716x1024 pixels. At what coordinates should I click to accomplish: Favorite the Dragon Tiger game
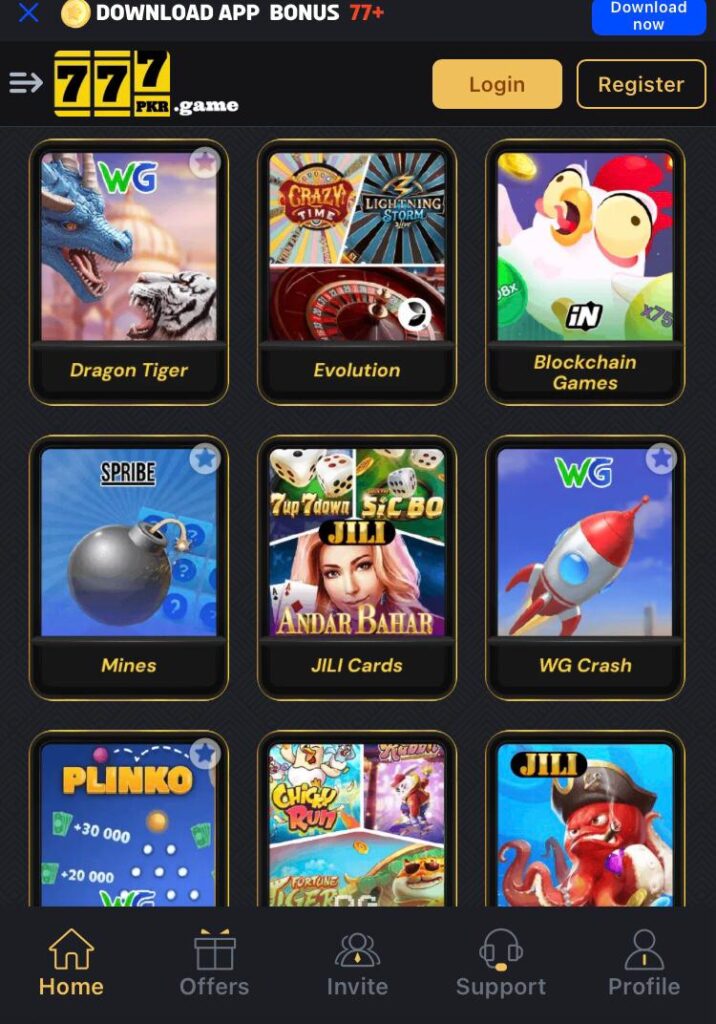[x=205, y=162]
